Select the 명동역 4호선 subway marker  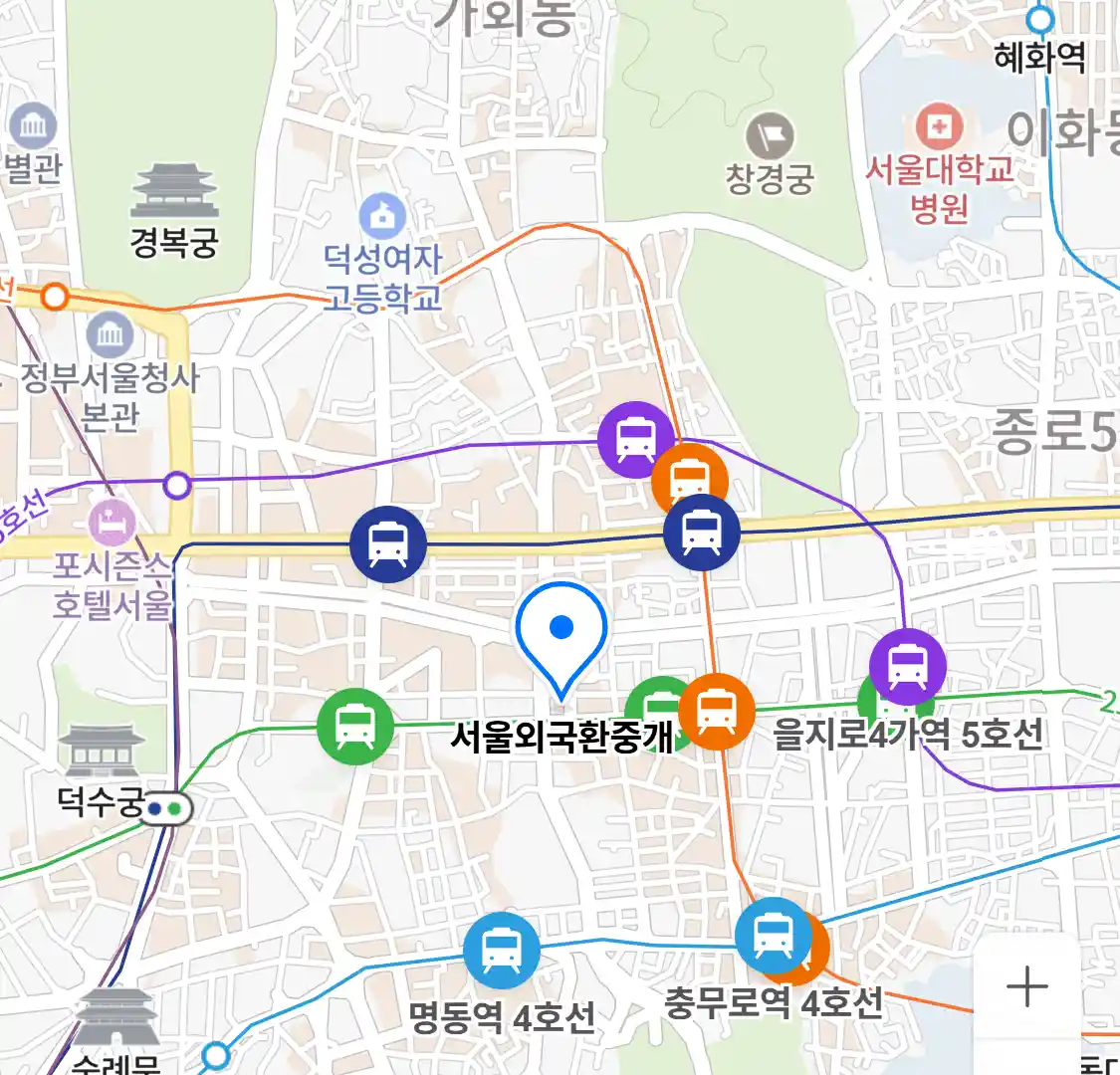click(x=502, y=951)
